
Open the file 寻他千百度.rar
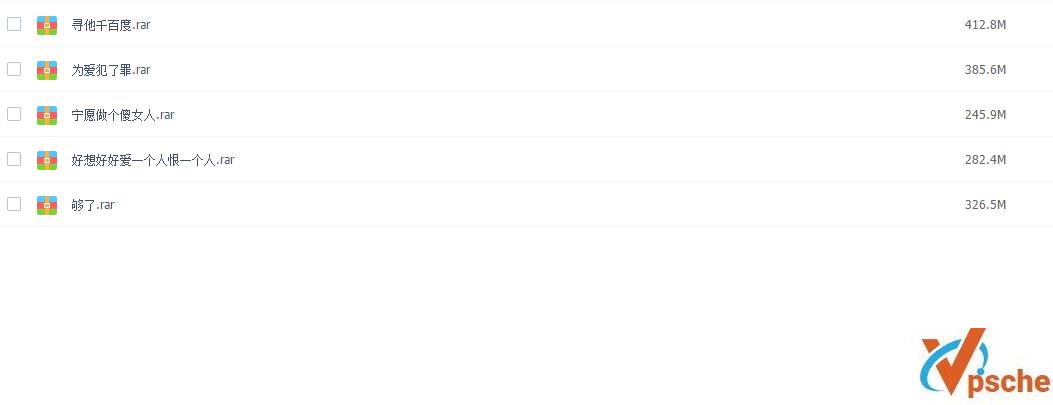111,25
